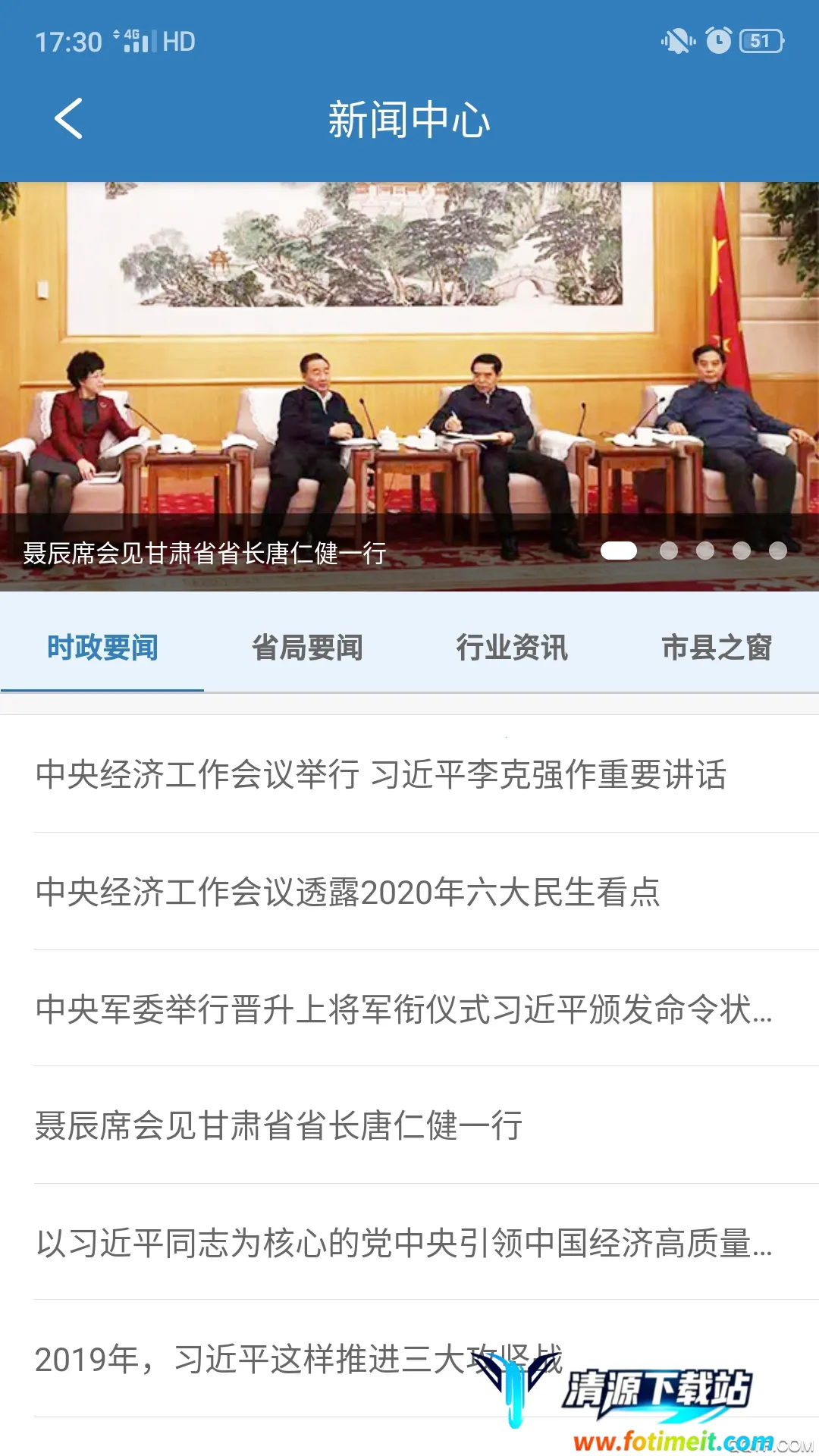Read 中央经济工作会议透露2020年六大民生看点
819x1456 pixels.
(x=348, y=892)
